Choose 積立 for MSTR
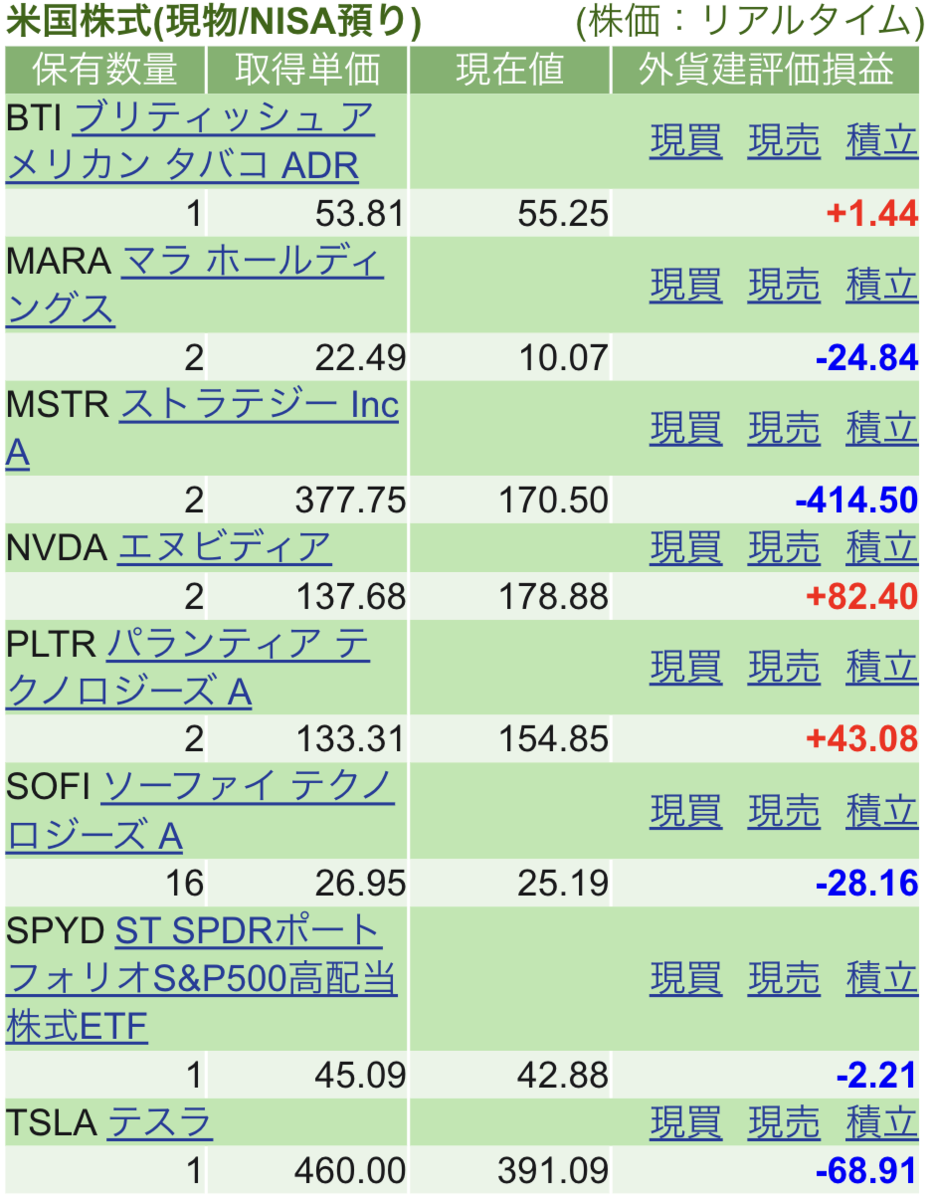This screenshot has height=1200, width=935. (881, 428)
